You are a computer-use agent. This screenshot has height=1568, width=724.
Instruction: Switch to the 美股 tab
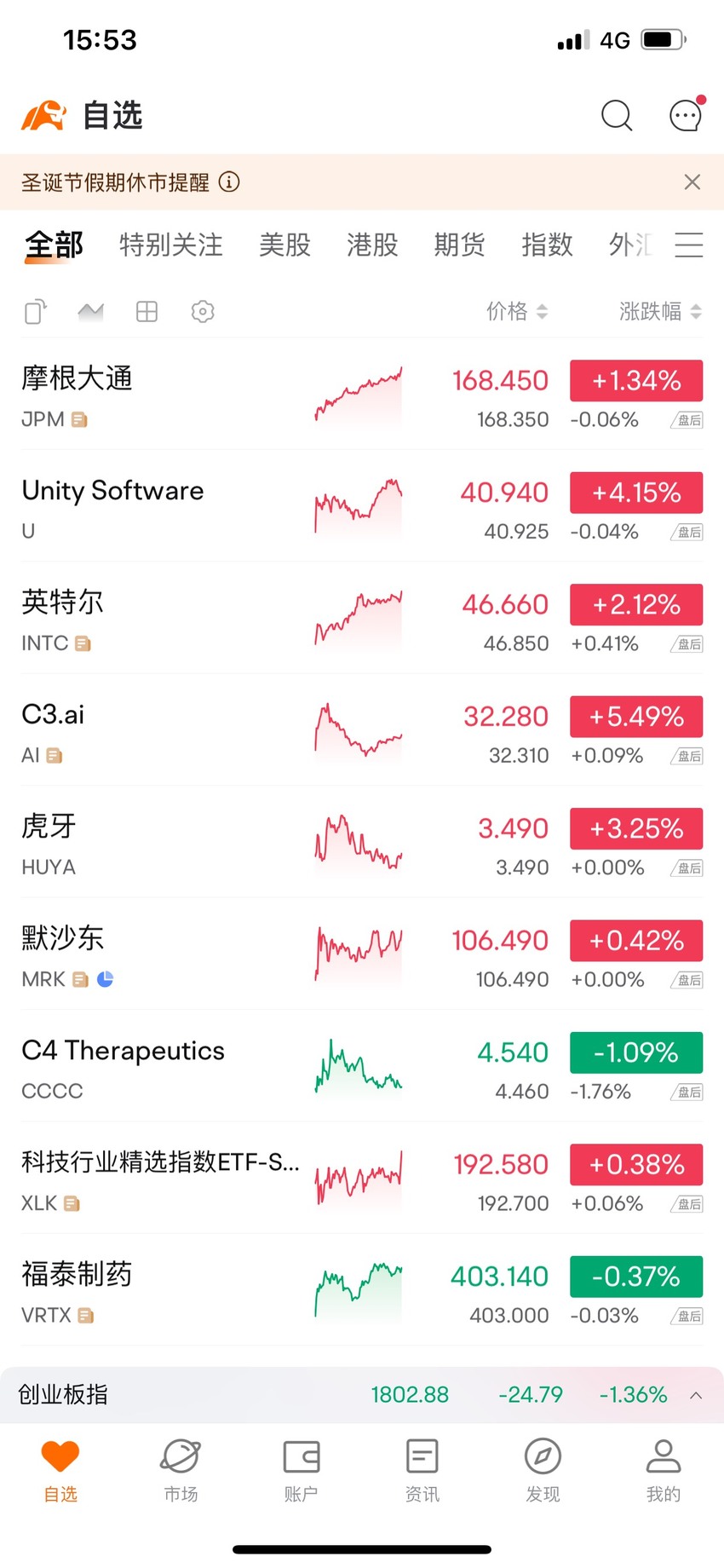coord(284,245)
